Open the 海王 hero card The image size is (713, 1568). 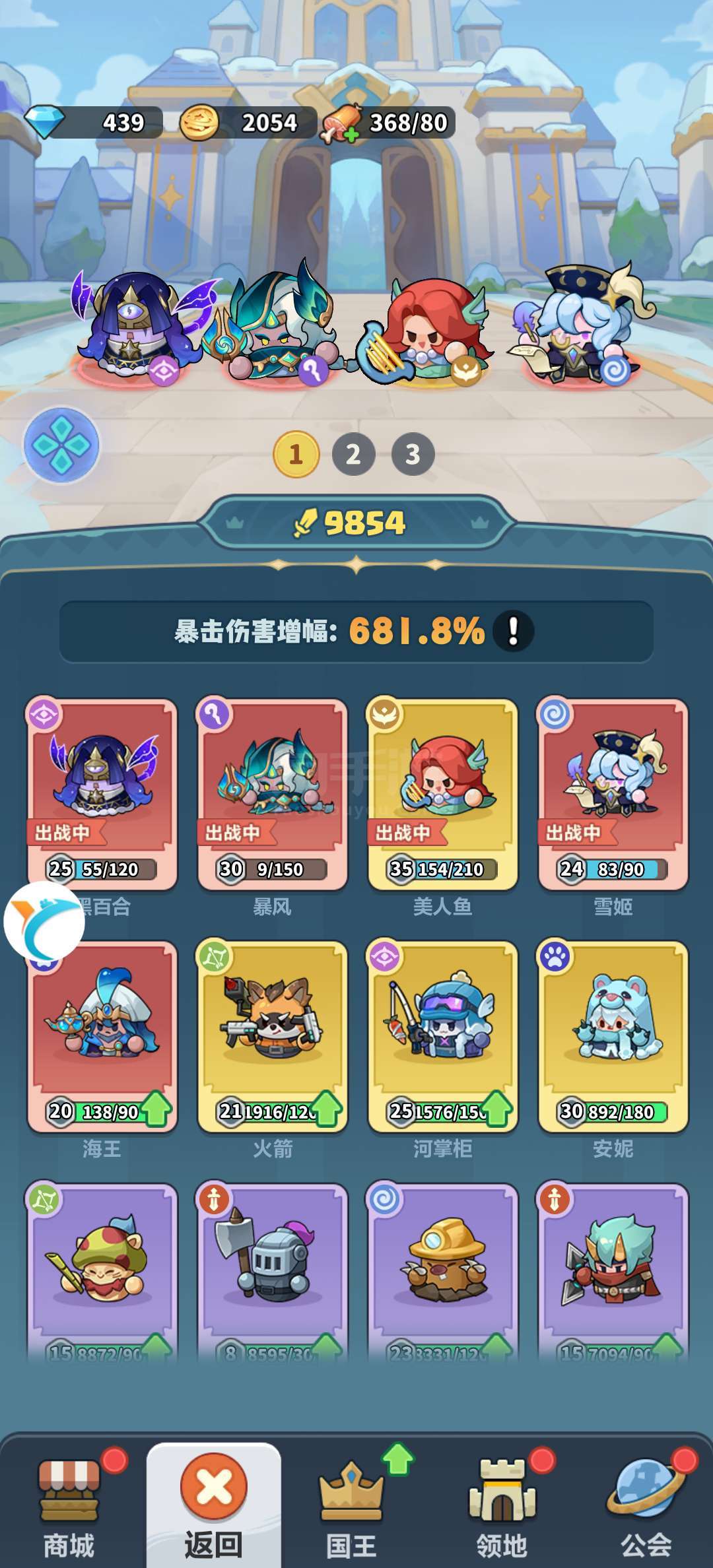tap(102, 1037)
